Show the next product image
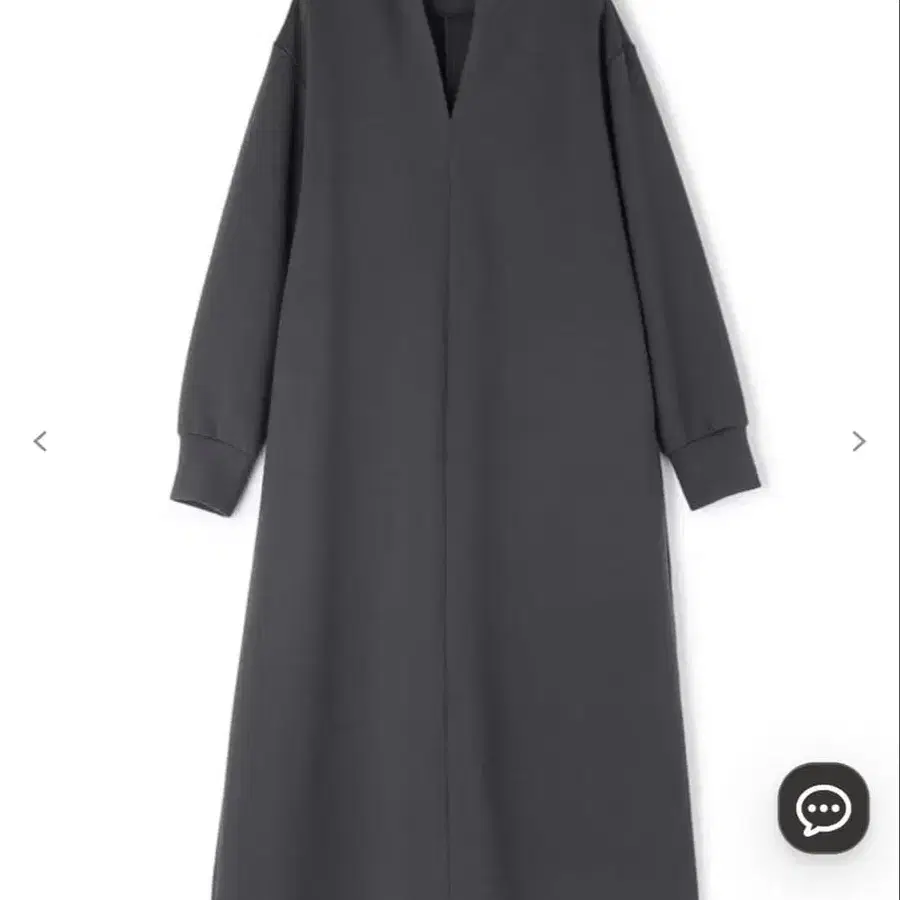Viewport: 900px width, 900px height. (858, 441)
